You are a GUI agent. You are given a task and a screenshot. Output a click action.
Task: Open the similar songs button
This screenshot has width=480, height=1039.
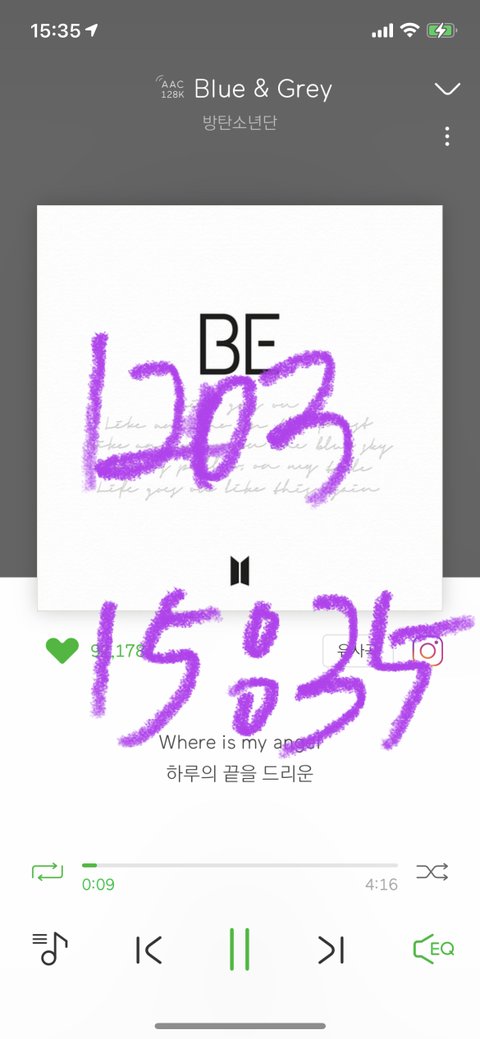pos(358,651)
